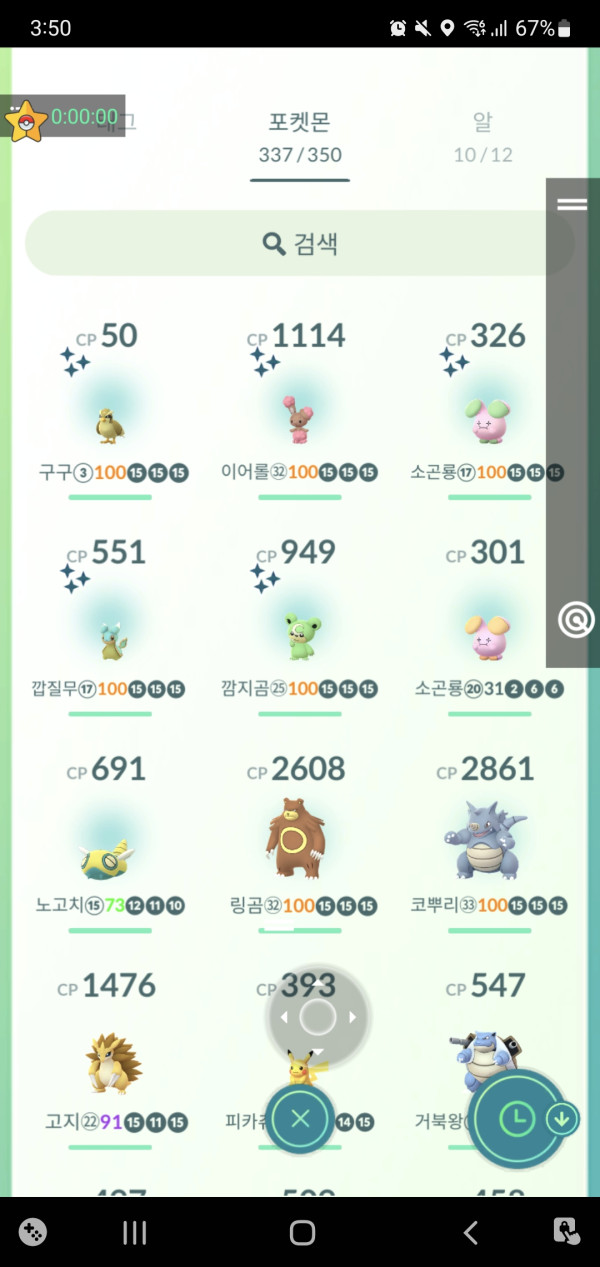
Task: Select 고지 with CP 1476
Action: pyautogui.click(x=110, y=1065)
